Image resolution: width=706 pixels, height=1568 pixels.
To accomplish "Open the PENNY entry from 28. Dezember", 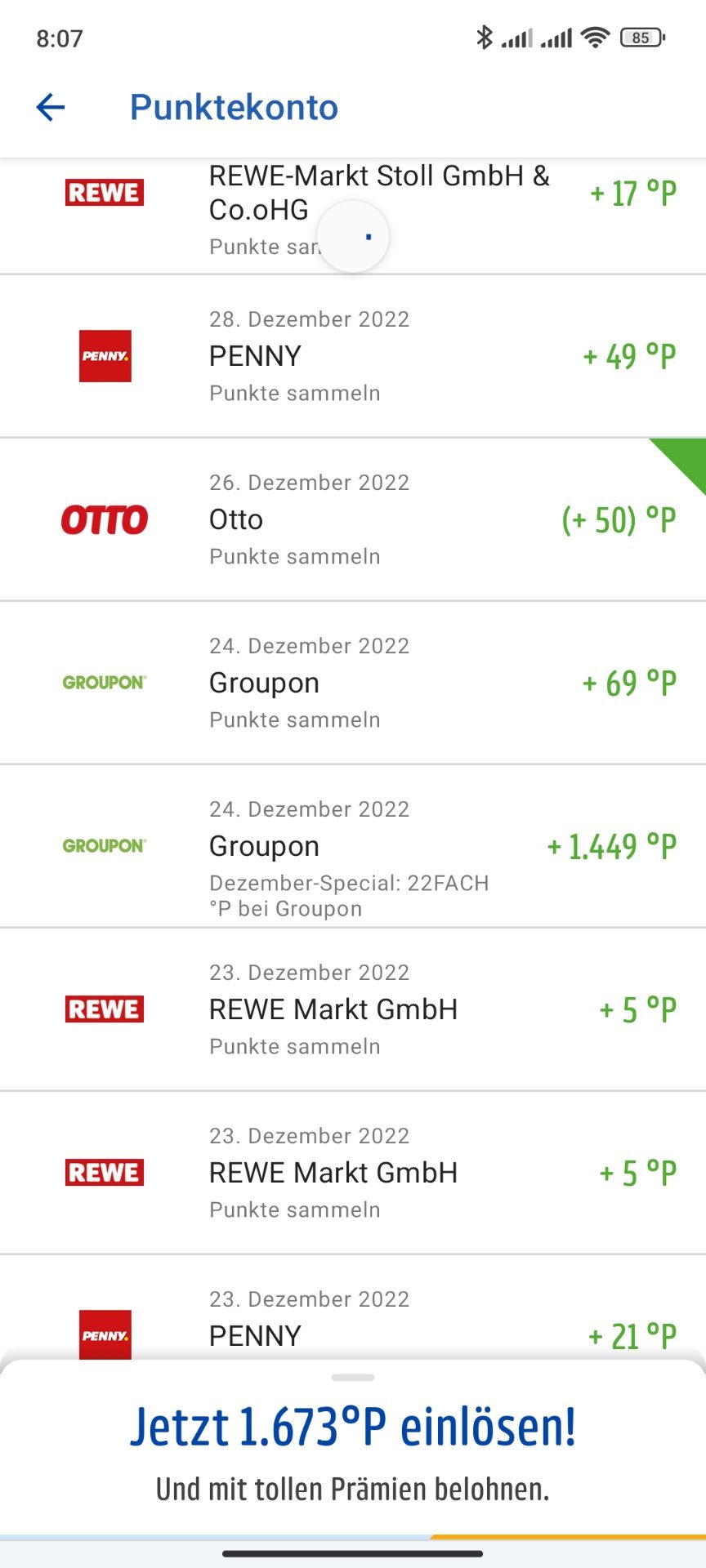I will pyautogui.click(x=353, y=356).
